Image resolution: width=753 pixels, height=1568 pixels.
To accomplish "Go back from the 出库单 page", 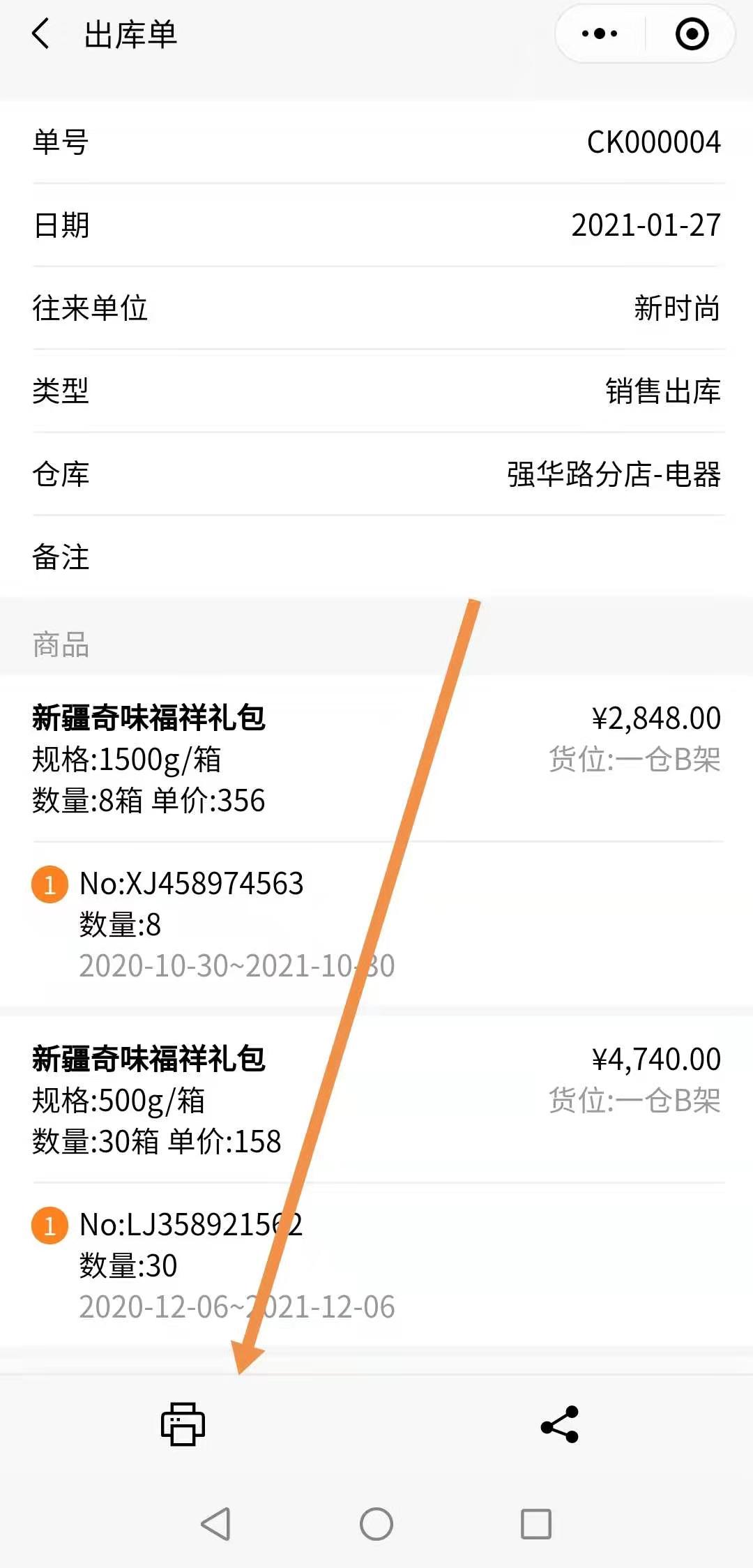I will (42, 33).
